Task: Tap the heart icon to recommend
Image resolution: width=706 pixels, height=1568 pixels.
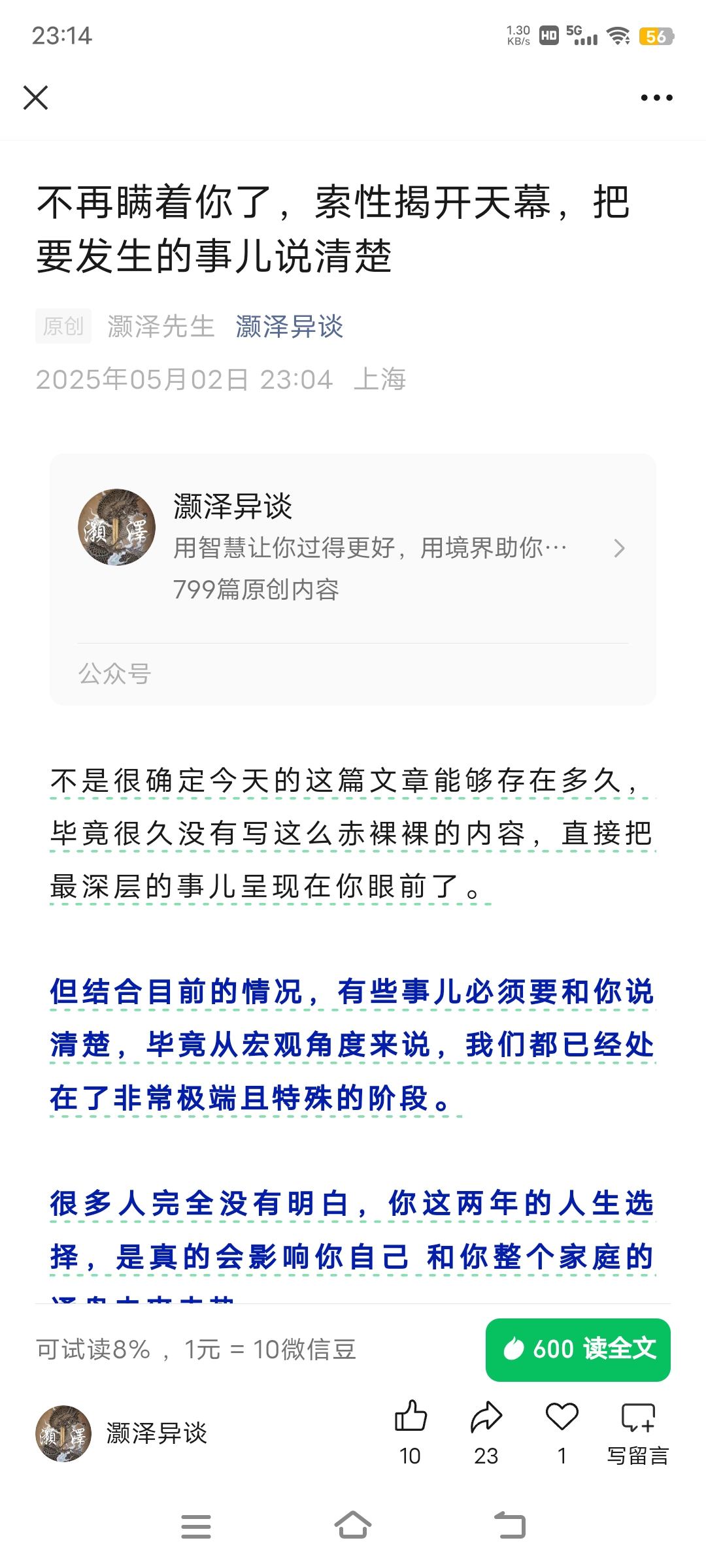Action: (x=562, y=1418)
